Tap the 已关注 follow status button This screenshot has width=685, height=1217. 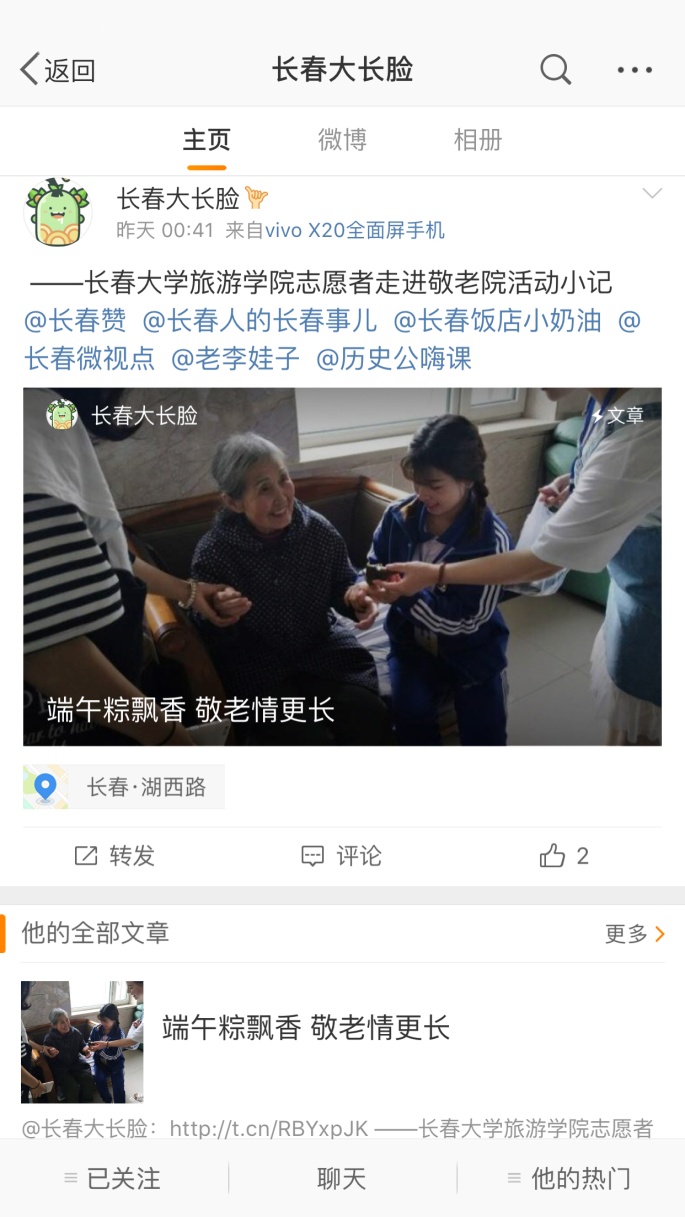pyautogui.click(x=113, y=1179)
